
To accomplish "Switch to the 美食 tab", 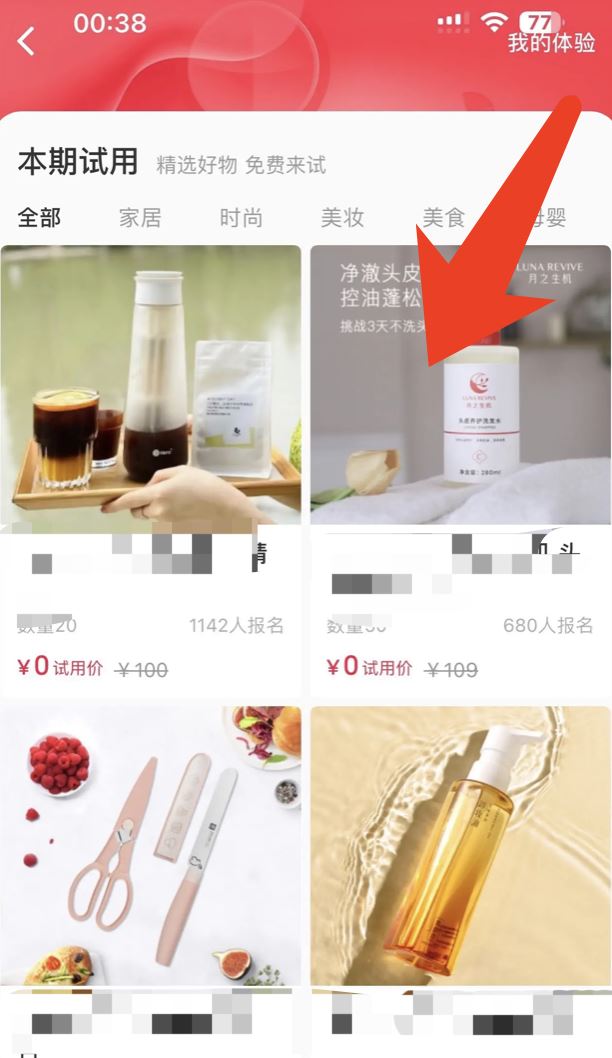I will coord(443,217).
